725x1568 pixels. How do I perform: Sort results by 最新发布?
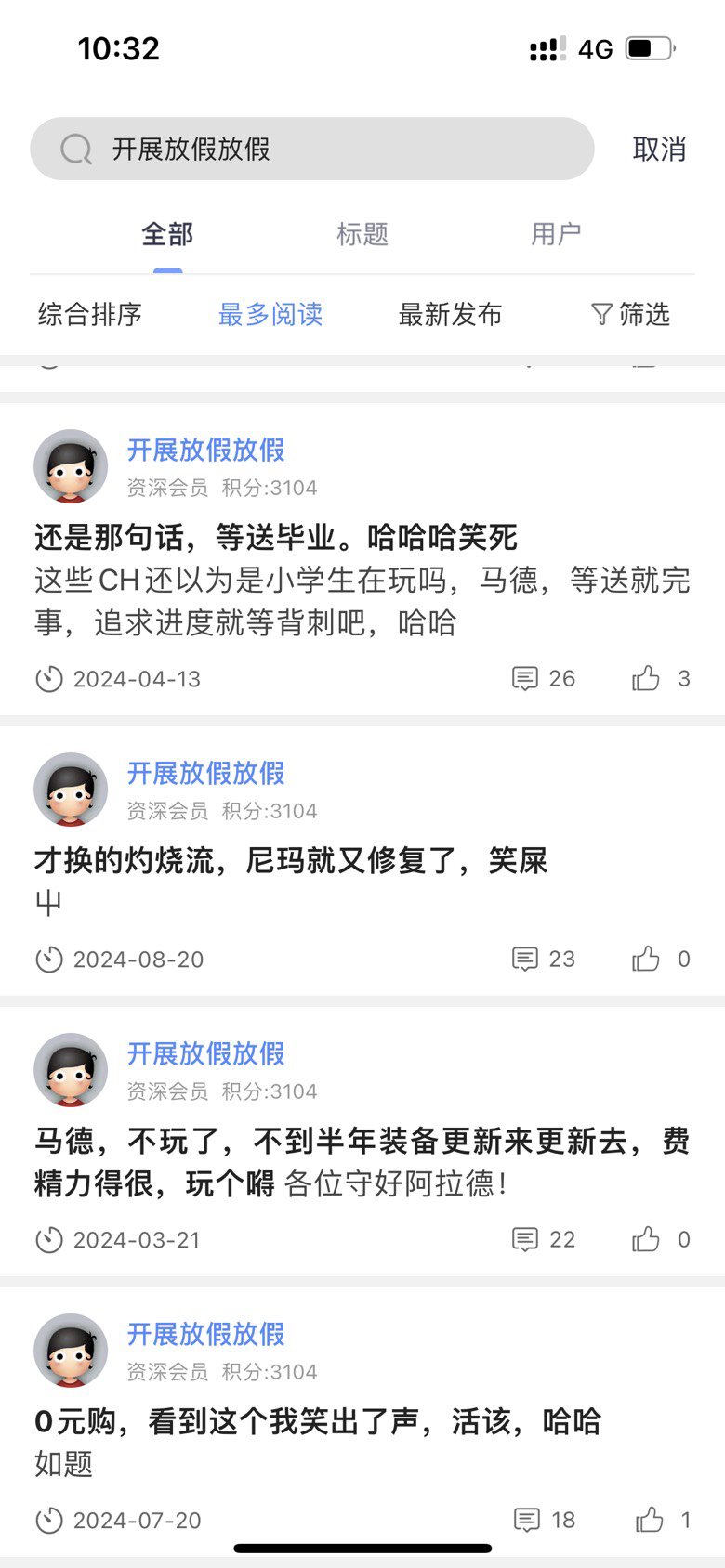tap(450, 314)
